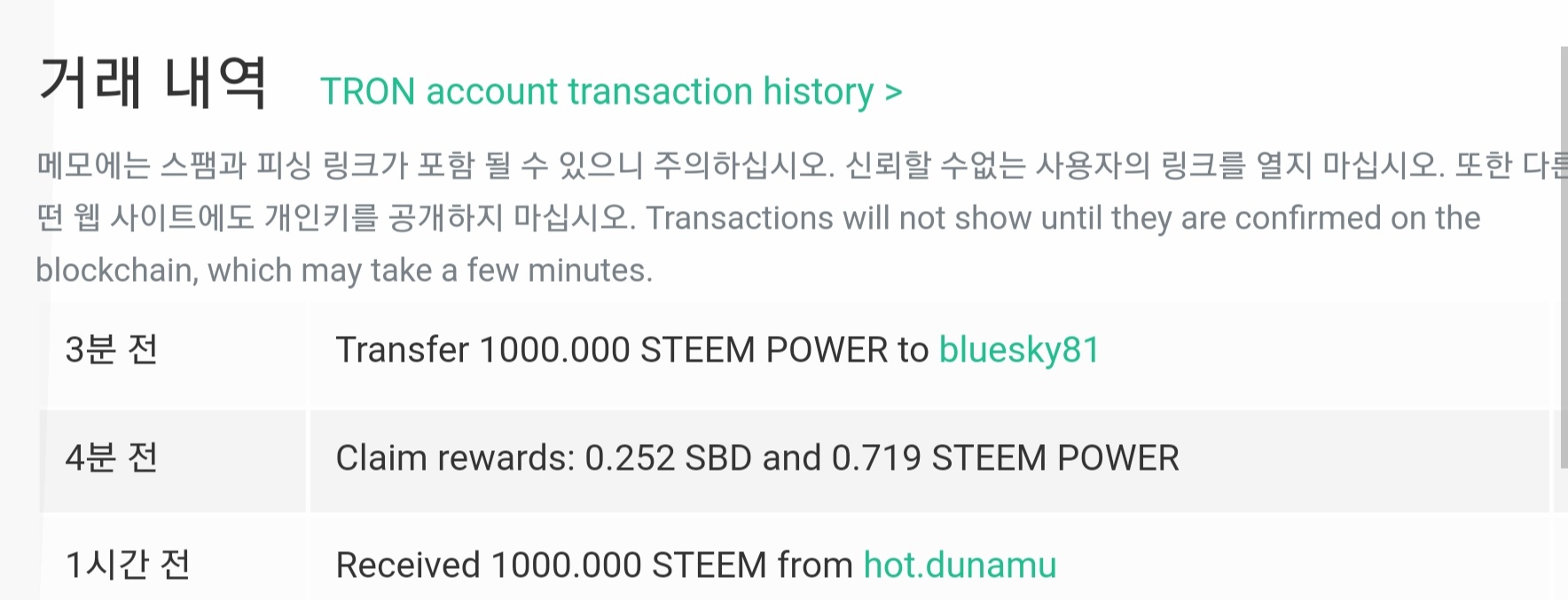Open bluesky81's profile link
The width and height of the screenshot is (1568, 600).
1018,350
